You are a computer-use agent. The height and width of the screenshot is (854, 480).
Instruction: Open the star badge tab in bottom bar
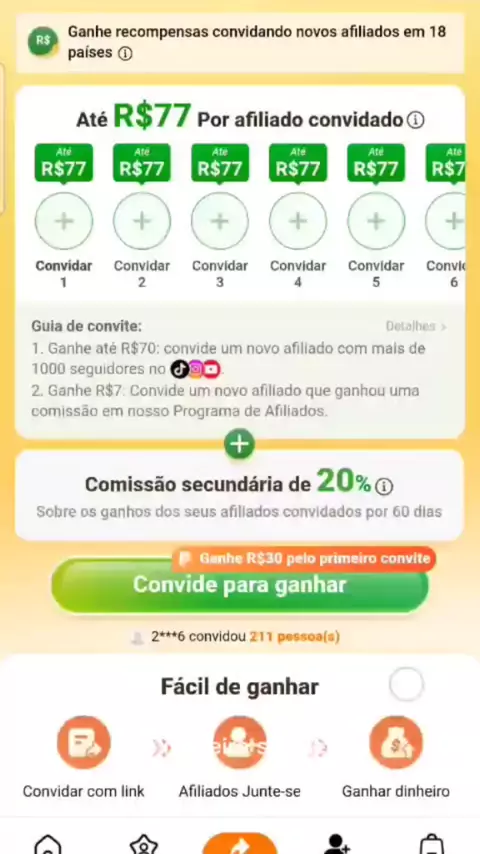point(144,845)
